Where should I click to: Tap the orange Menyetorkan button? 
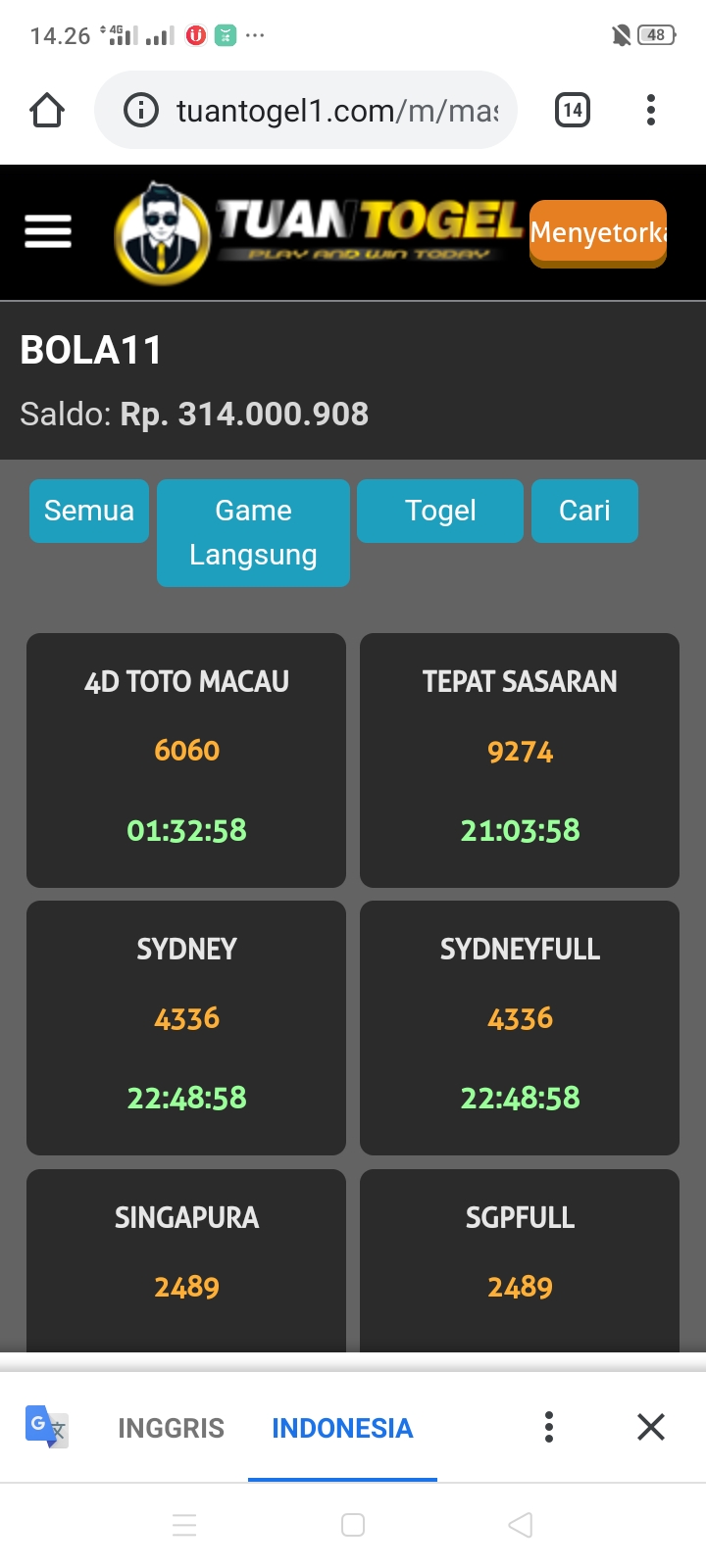tap(597, 233)
